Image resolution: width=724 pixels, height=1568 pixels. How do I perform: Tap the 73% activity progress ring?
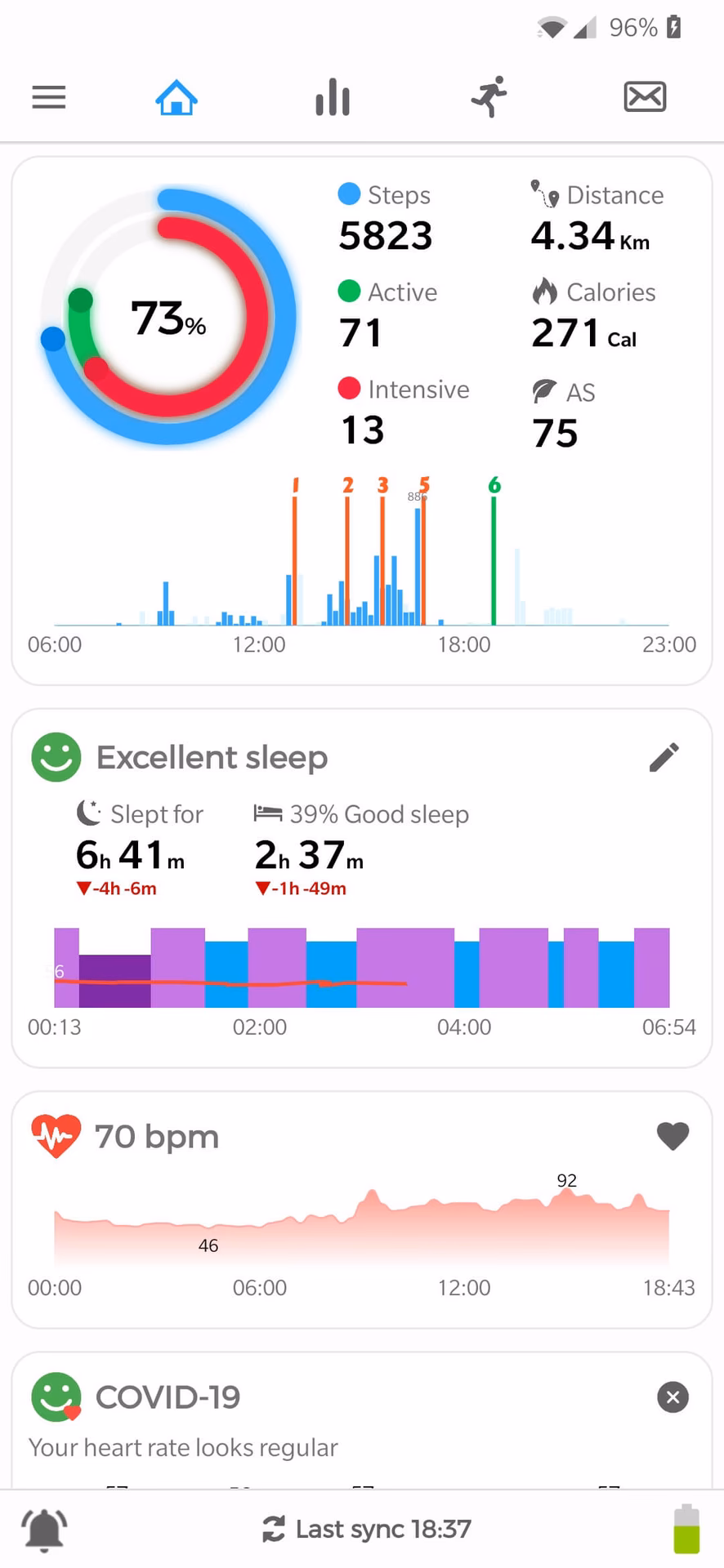coord(168,318)
